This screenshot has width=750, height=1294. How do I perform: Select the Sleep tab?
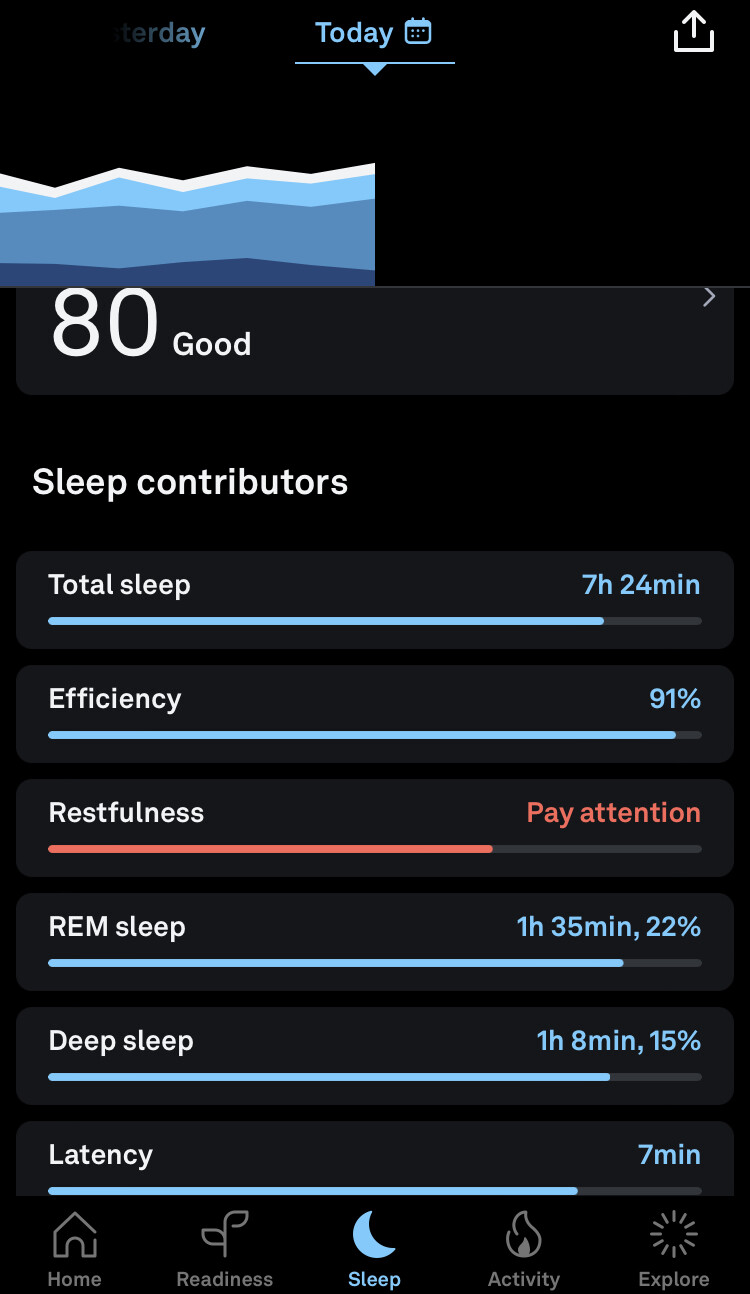pos(375,1248)
